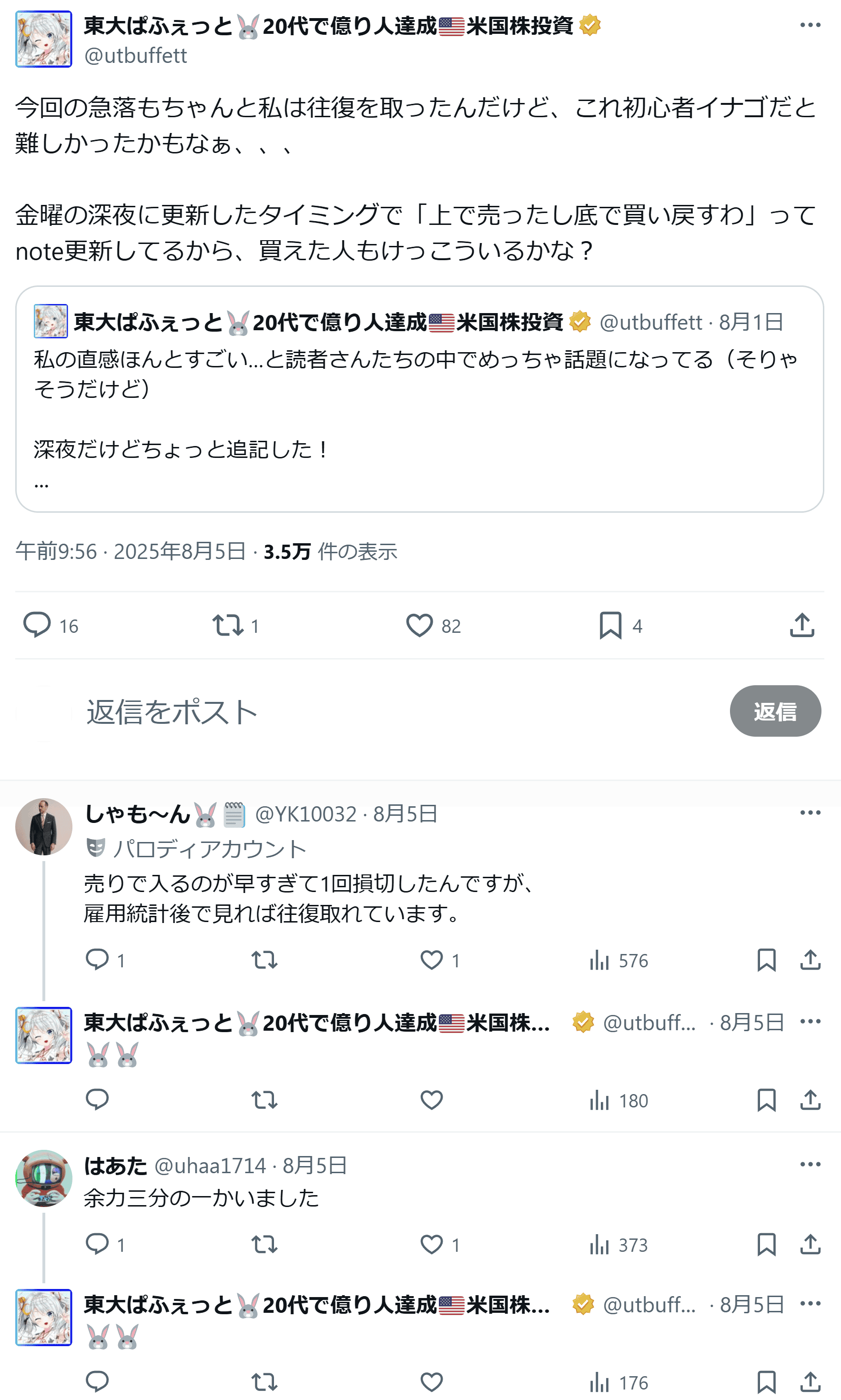This screenshot has height=1400, width=841.
Task: Reply to the author's response with 180 views
Action: pos(97,1100)
